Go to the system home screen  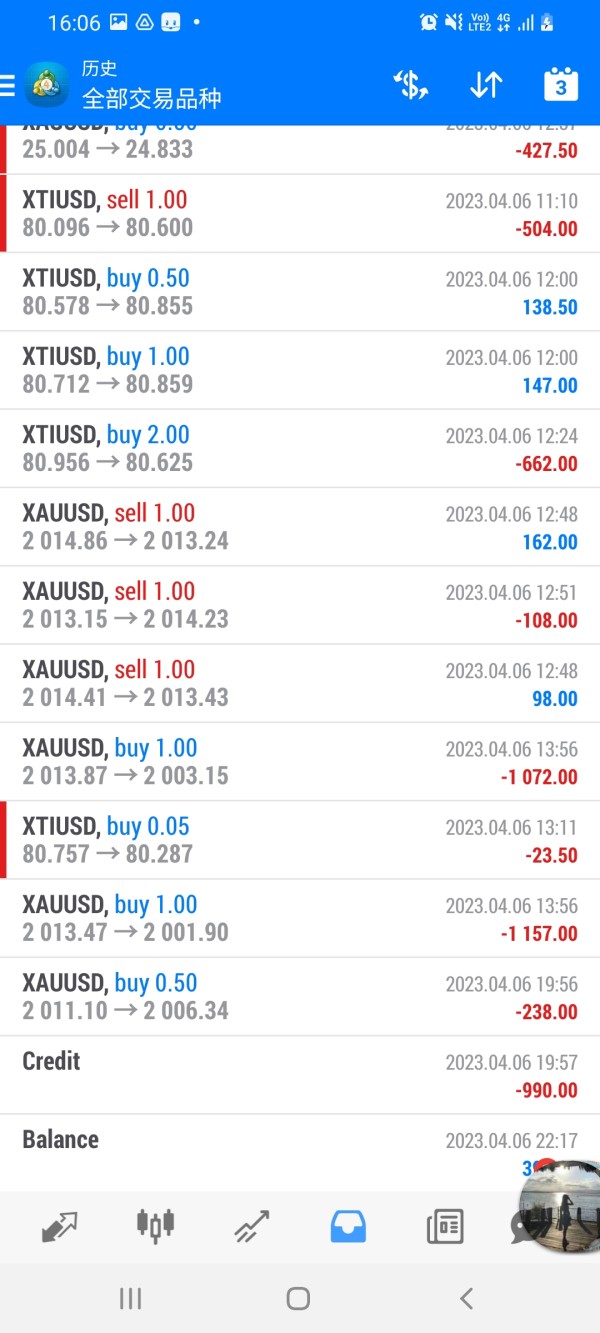coord(298,1298)
